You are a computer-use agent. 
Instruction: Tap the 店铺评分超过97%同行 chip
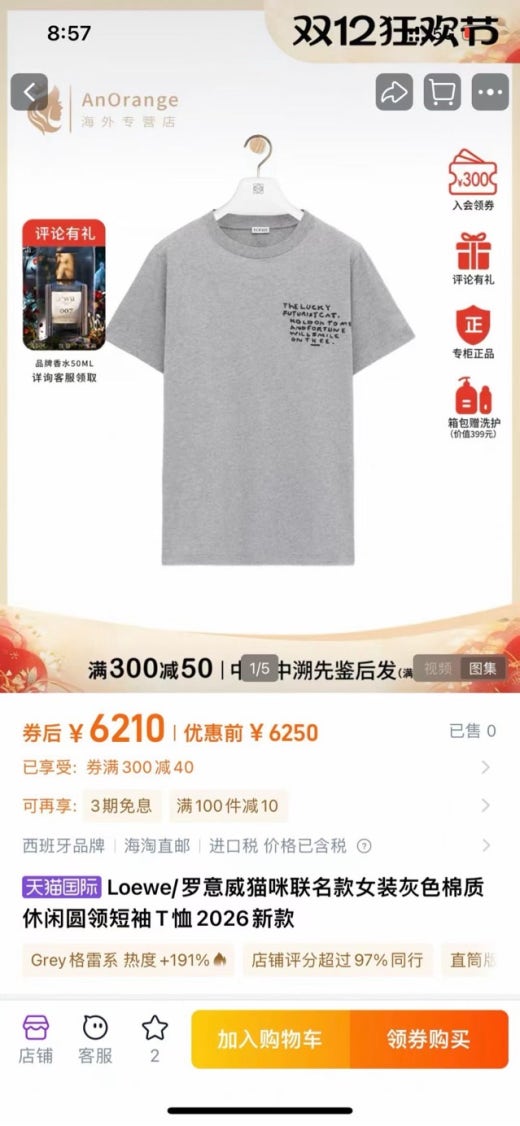tap(338, 960)
